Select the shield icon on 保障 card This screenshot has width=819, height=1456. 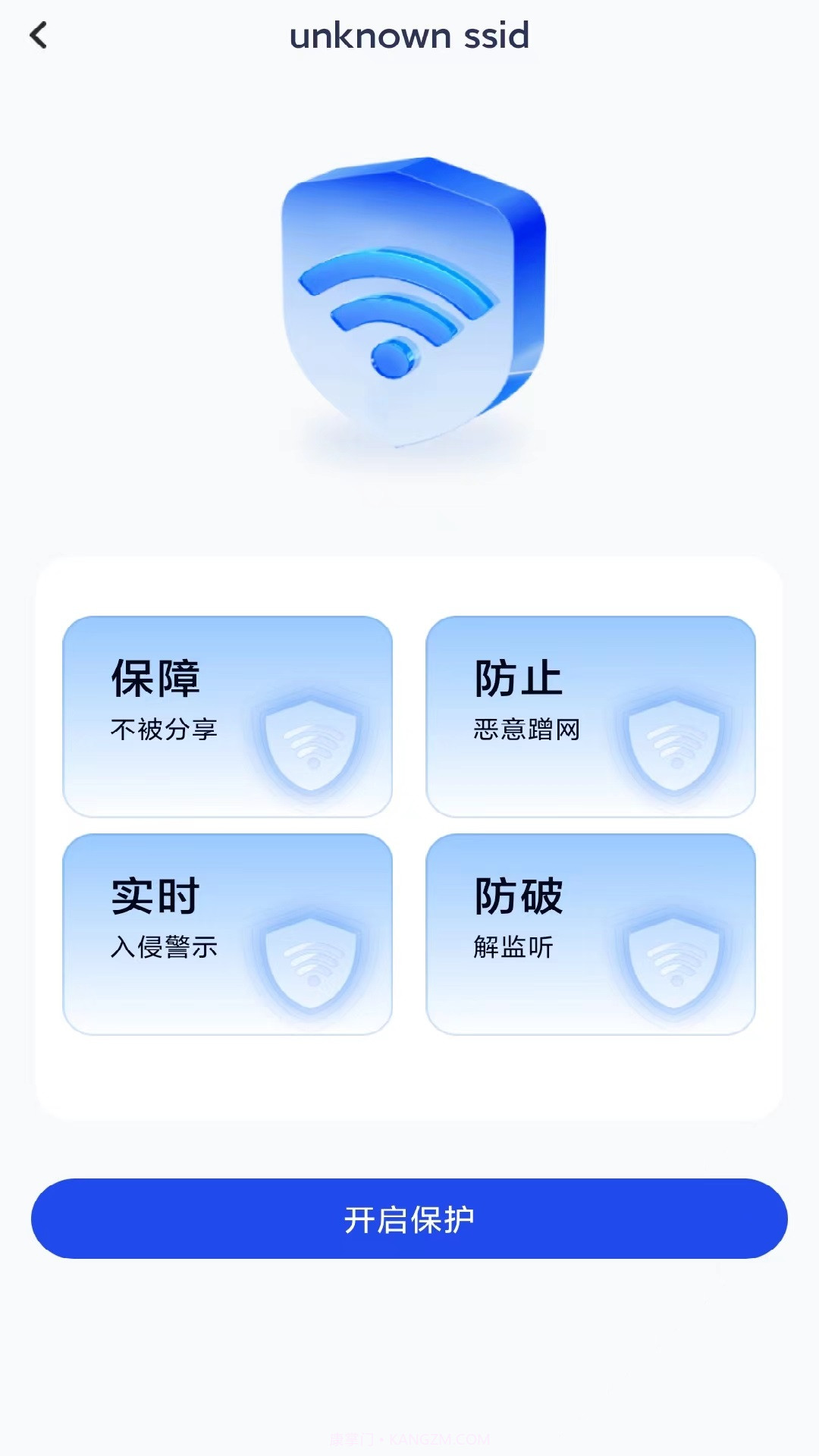click(311, 747)
